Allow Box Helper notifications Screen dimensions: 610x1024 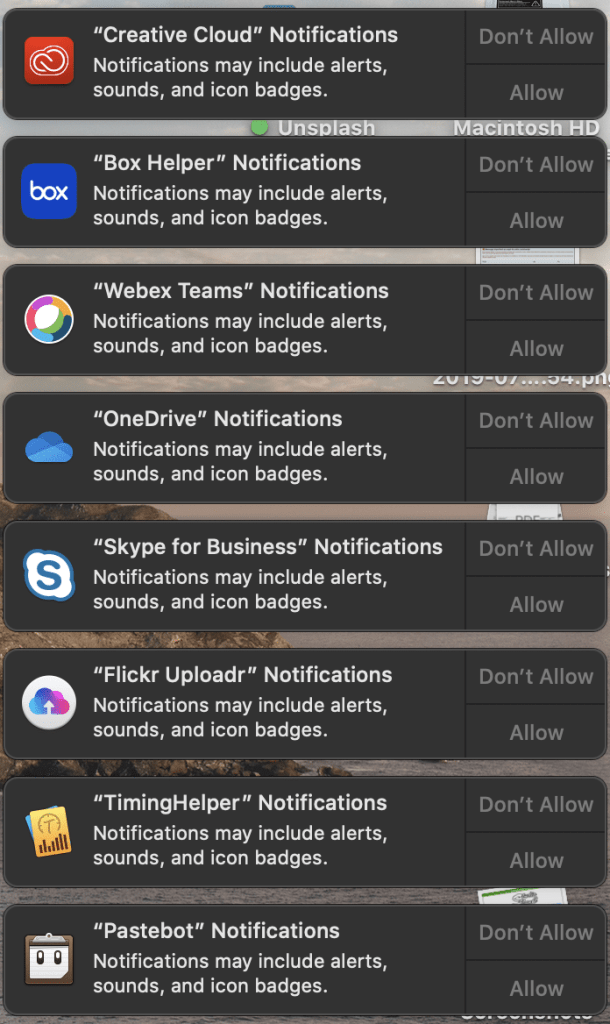click(536, 221)
